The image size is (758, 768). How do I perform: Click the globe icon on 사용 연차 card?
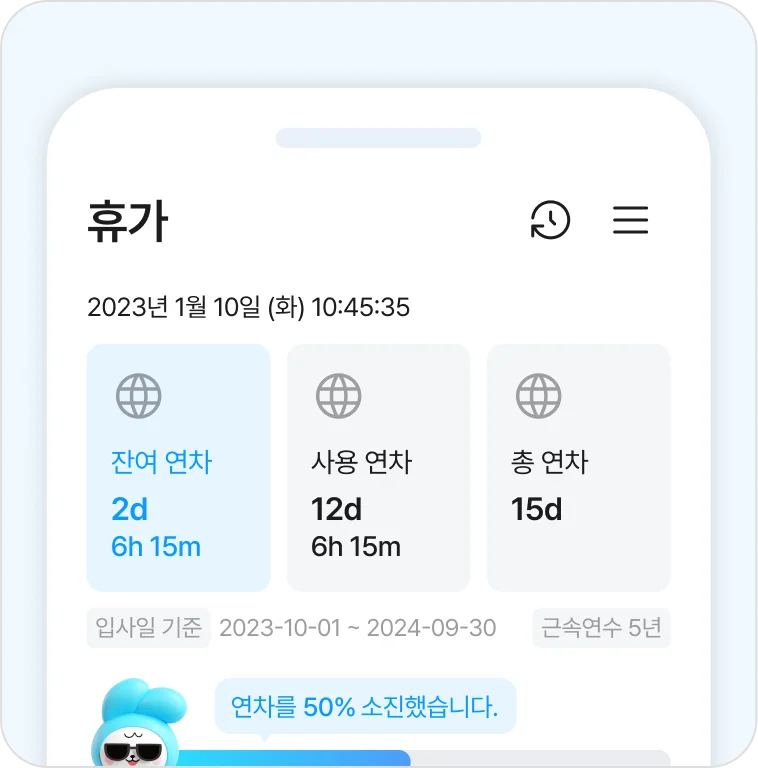click(x=337, y=394)
